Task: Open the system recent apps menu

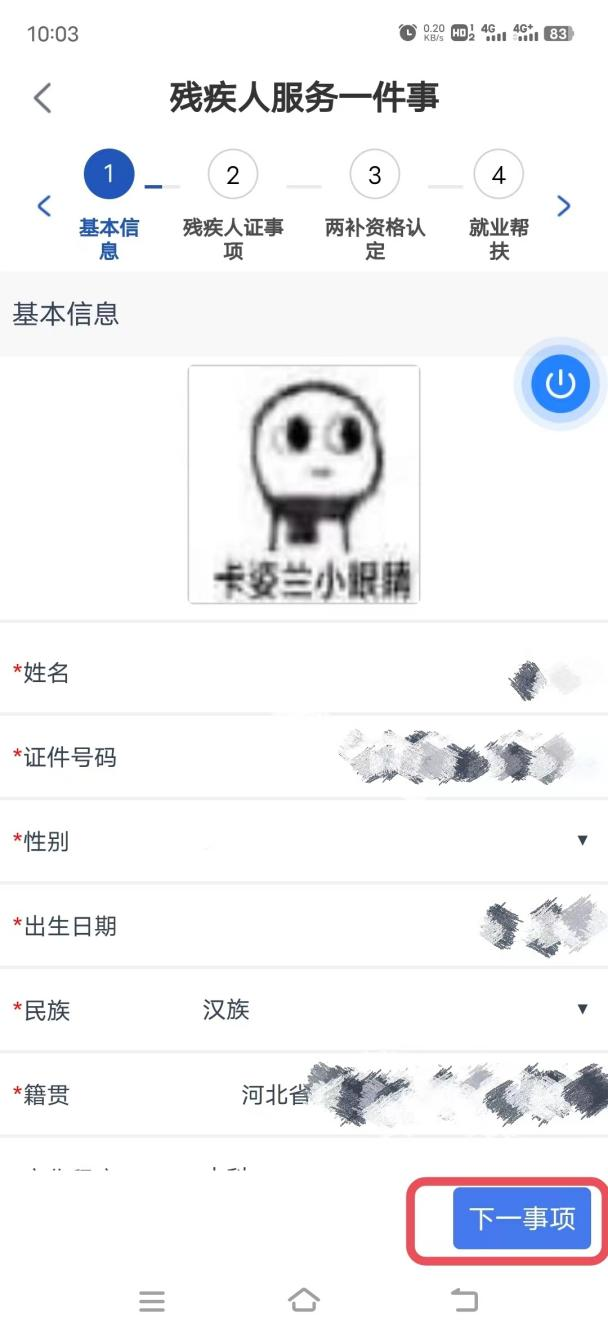Action: pyautogui.click(x=152, y=1300)
